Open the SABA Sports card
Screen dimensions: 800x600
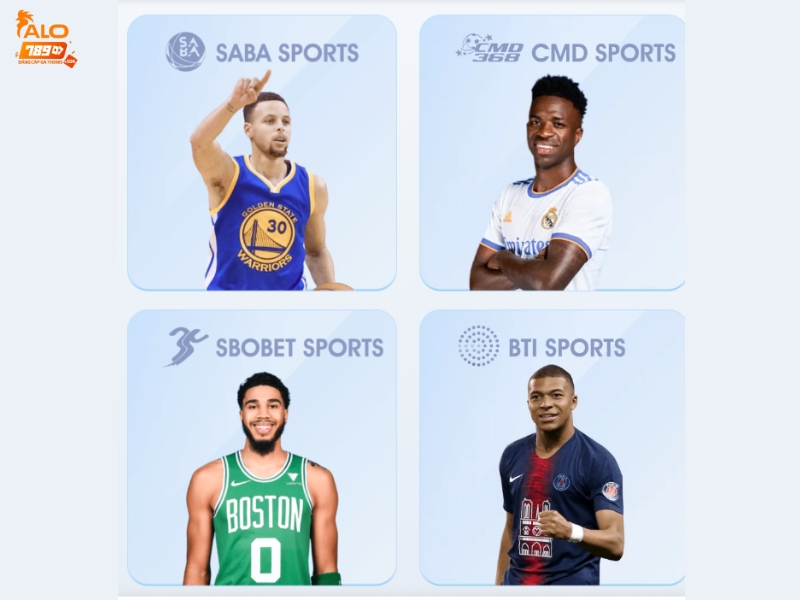click(262, 153)
